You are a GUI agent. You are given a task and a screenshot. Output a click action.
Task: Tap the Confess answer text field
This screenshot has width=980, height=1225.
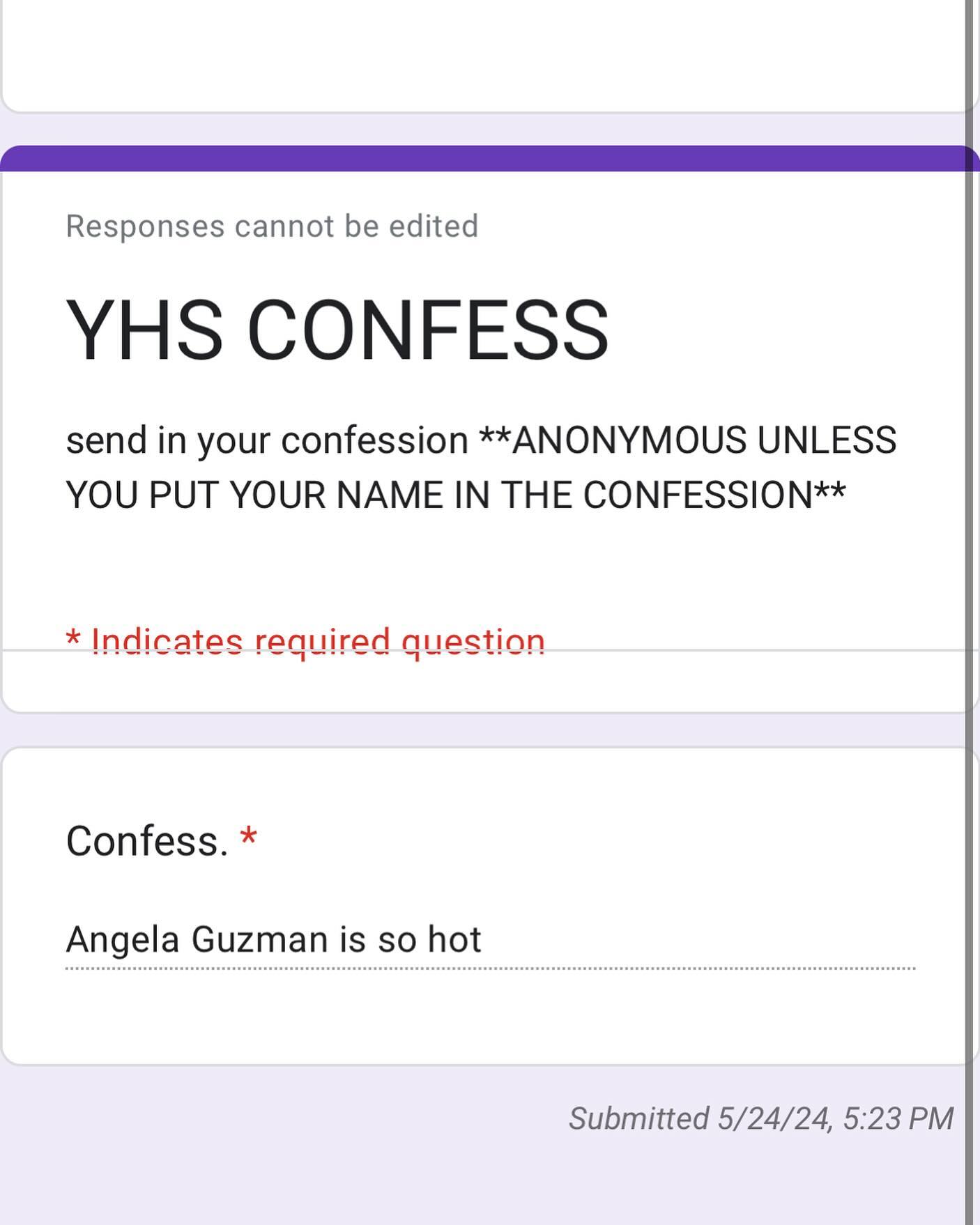pyautogui.click(x=489, y=940)
